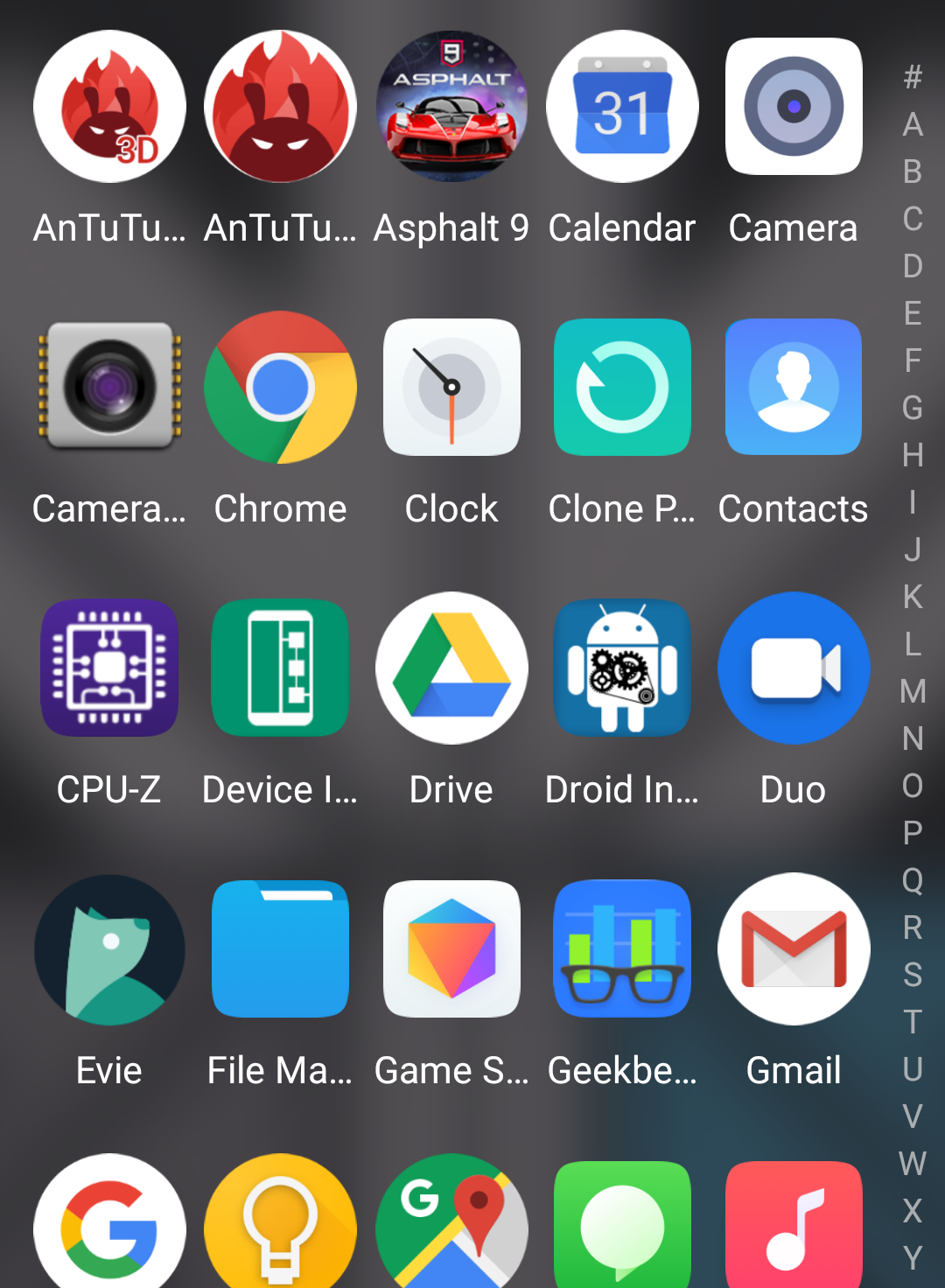Launch Evie launcher app
The height and width of the screenshot is (1288, 945).
109,949
